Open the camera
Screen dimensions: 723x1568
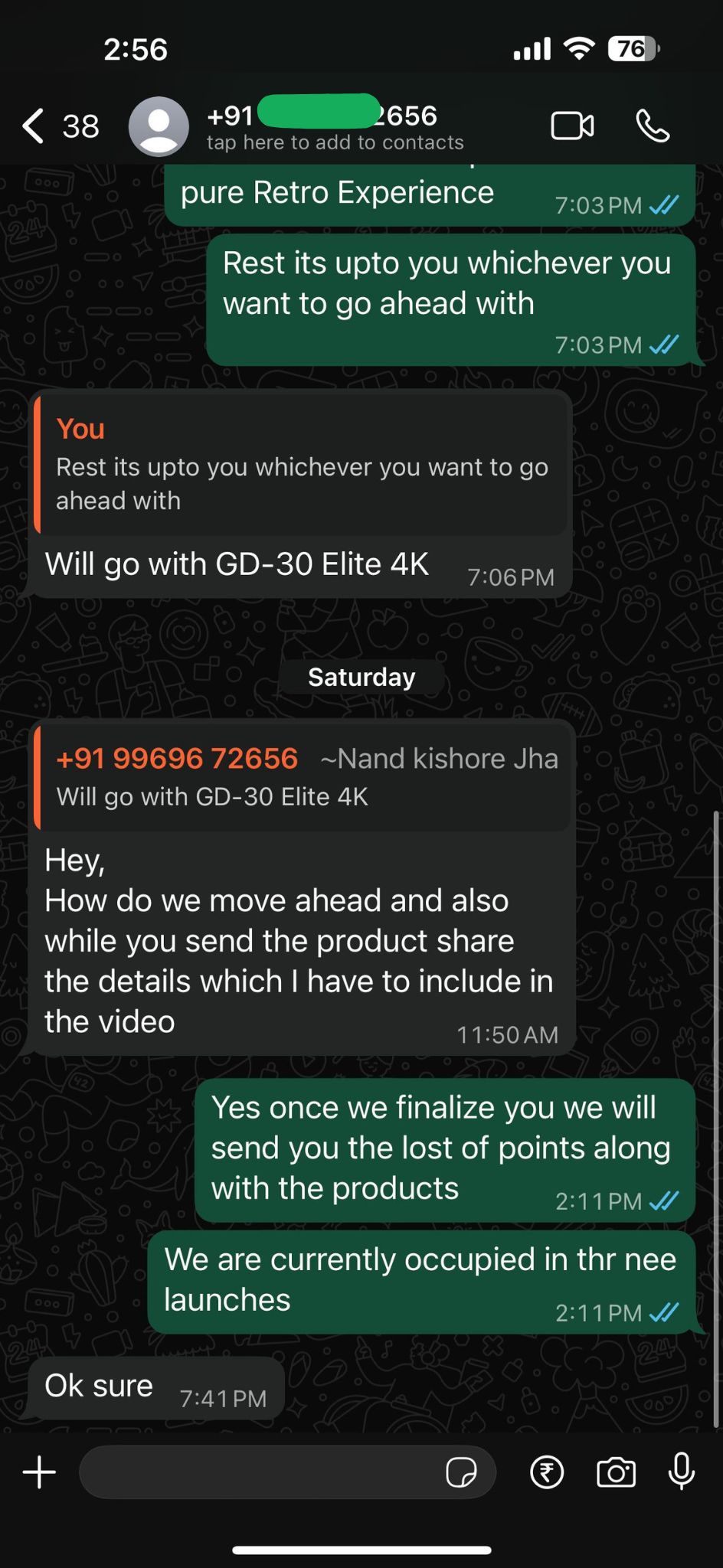click(616, 1472)
